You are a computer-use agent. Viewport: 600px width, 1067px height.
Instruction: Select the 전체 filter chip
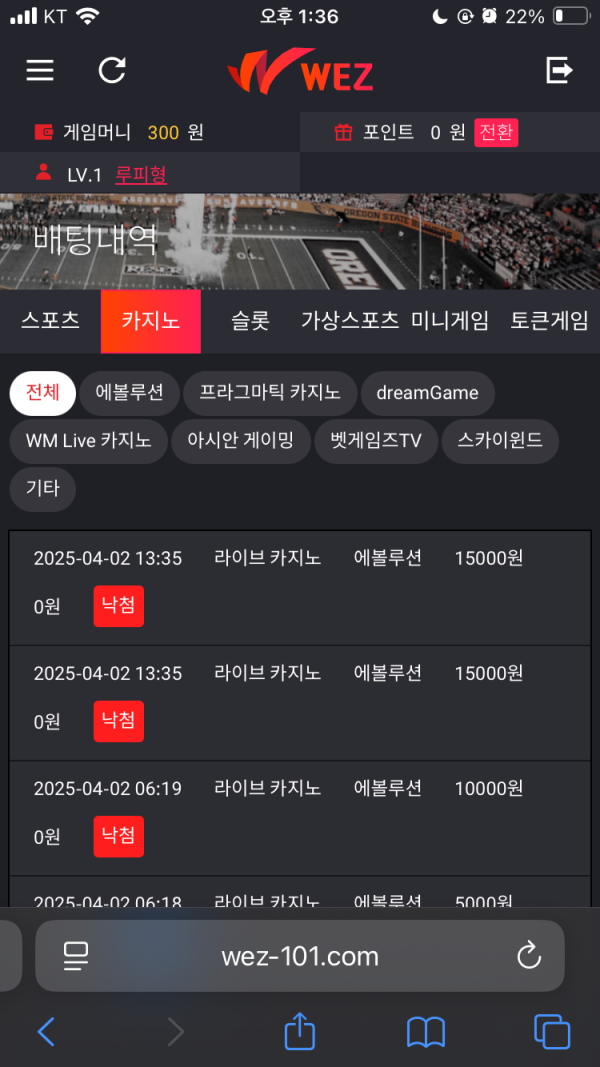(x=43, y=393)
